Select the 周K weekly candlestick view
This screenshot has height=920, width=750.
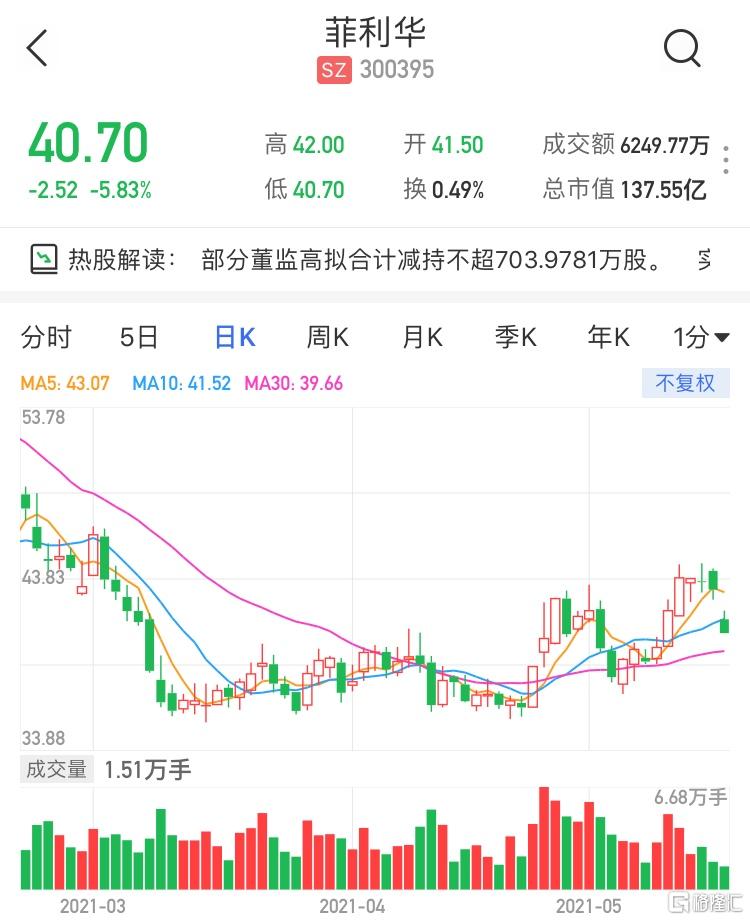[325, 338]
